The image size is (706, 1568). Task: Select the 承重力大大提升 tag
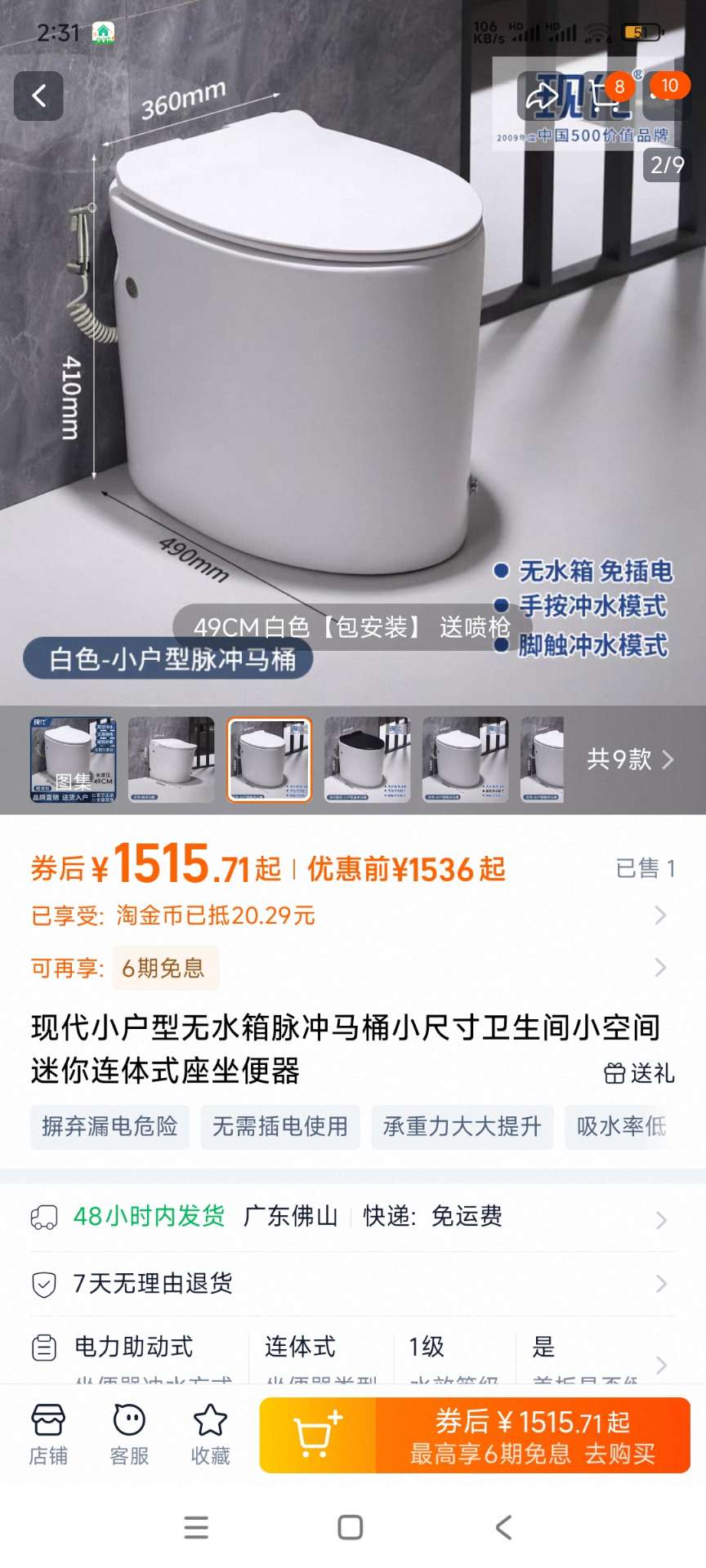tap(462, 1127)
